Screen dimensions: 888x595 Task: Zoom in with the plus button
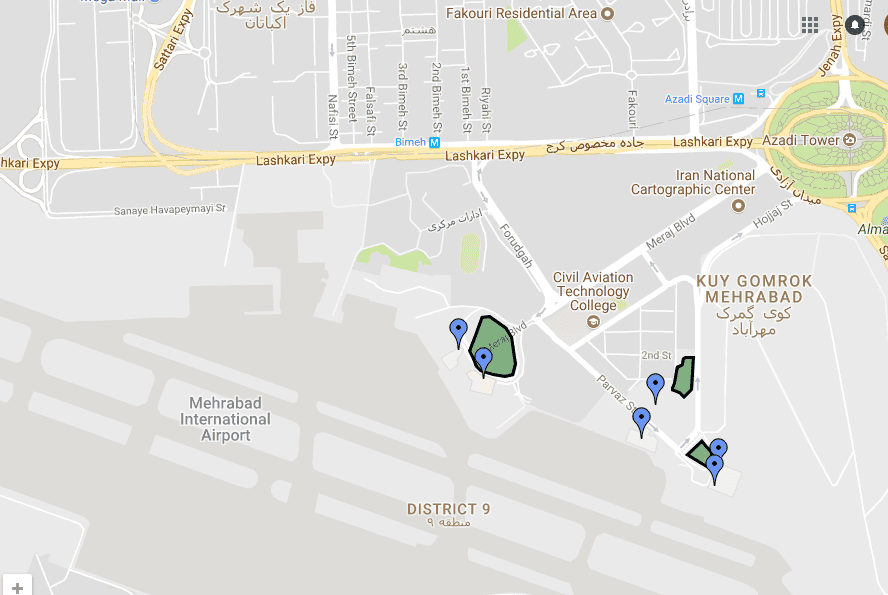click(17, 586)
